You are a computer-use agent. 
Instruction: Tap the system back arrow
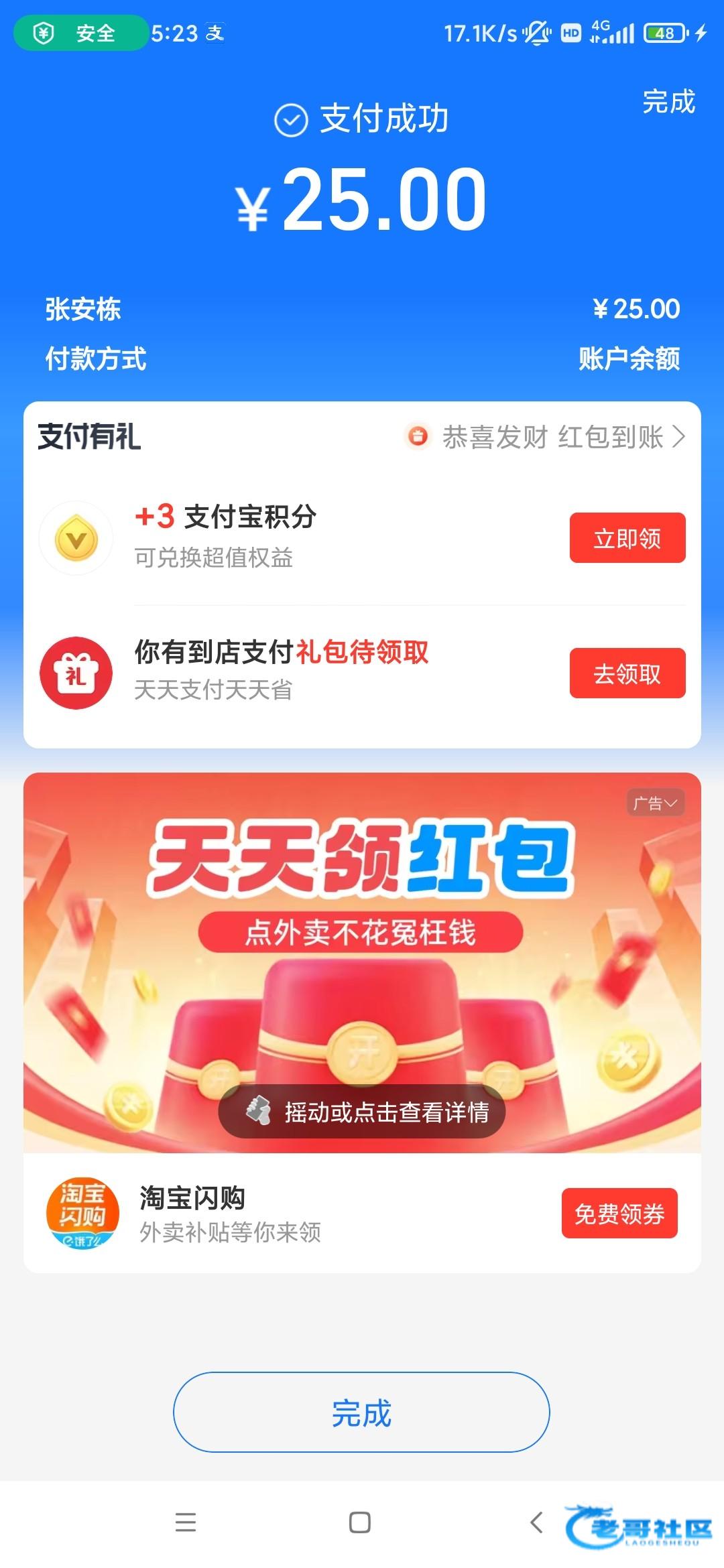click(x=536, y=1522)
